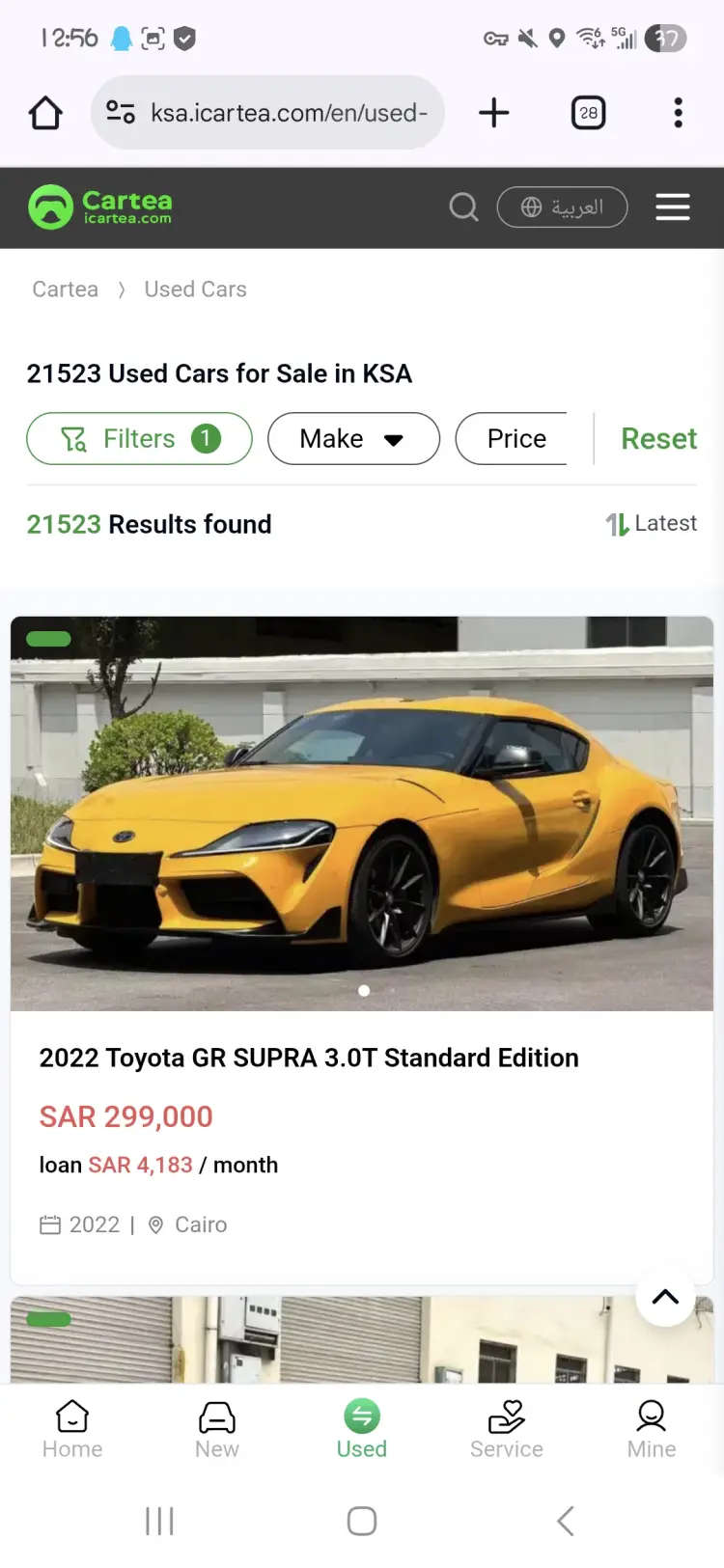Search cars with the magnifier icon
The width and height of the screenshot is (724, 1568).
point(463,206)
